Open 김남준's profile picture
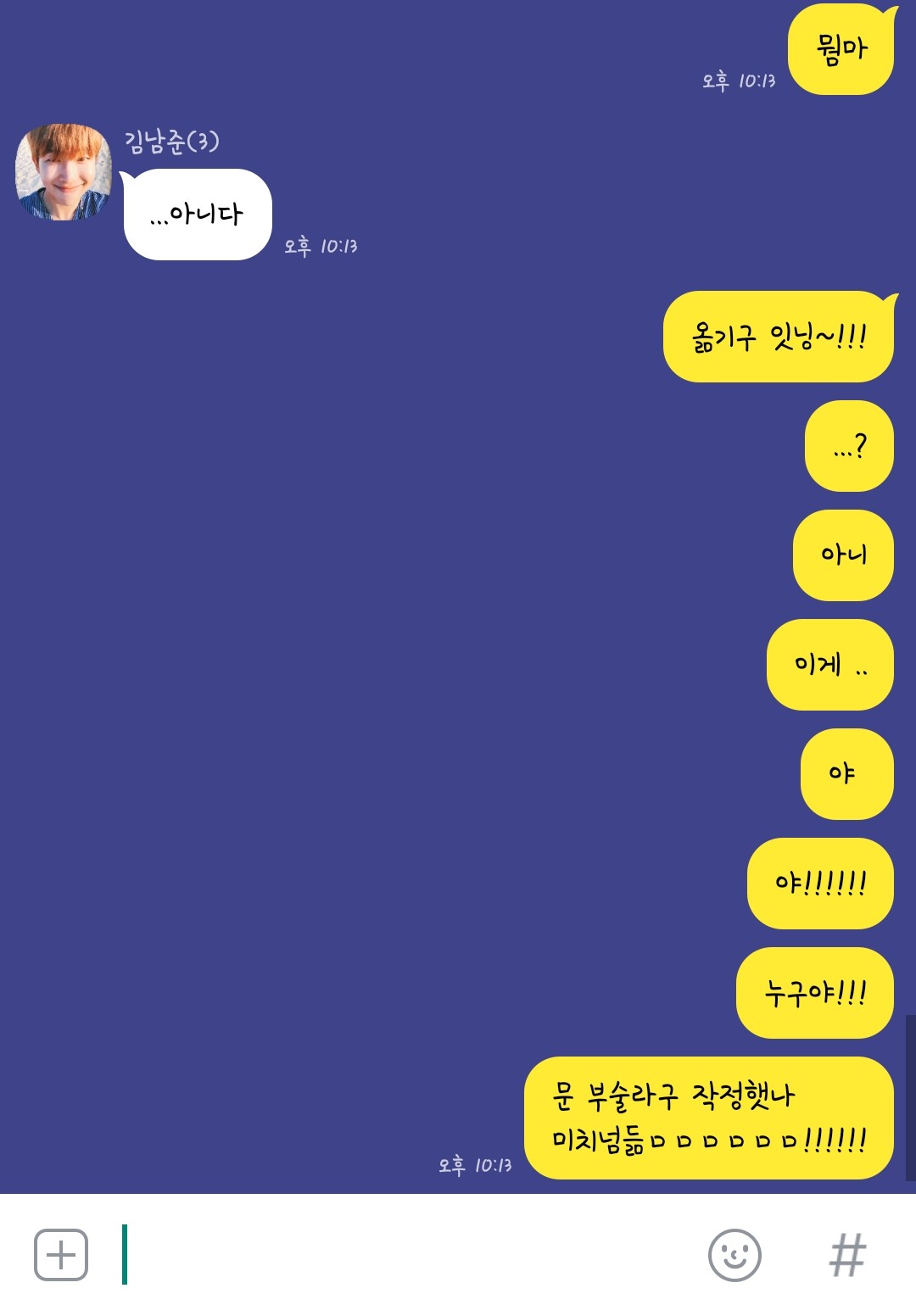The height and width of the screenshot is (1316, 916). [64, 172]
